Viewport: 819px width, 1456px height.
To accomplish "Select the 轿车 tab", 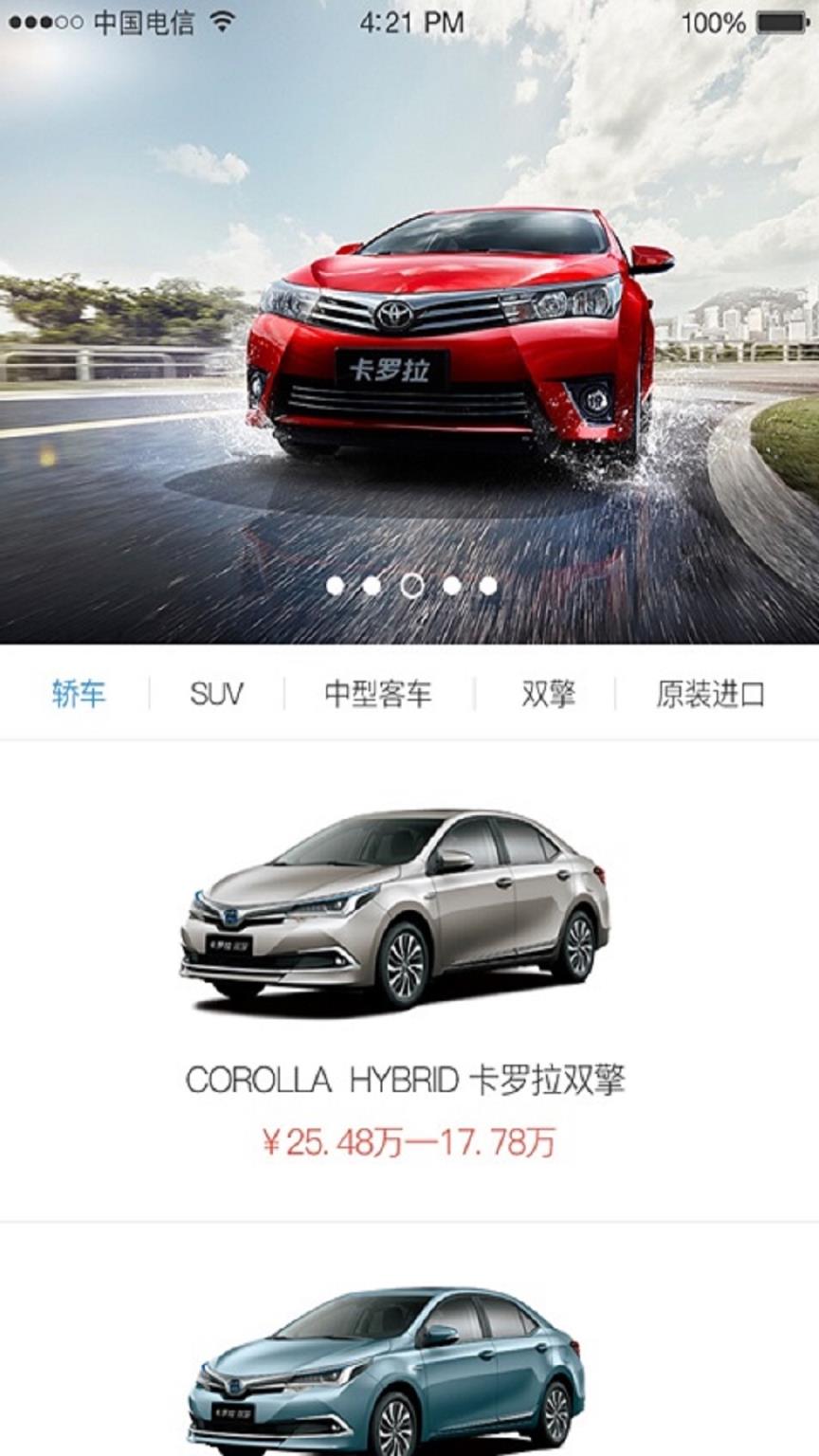I will [79, 694].
